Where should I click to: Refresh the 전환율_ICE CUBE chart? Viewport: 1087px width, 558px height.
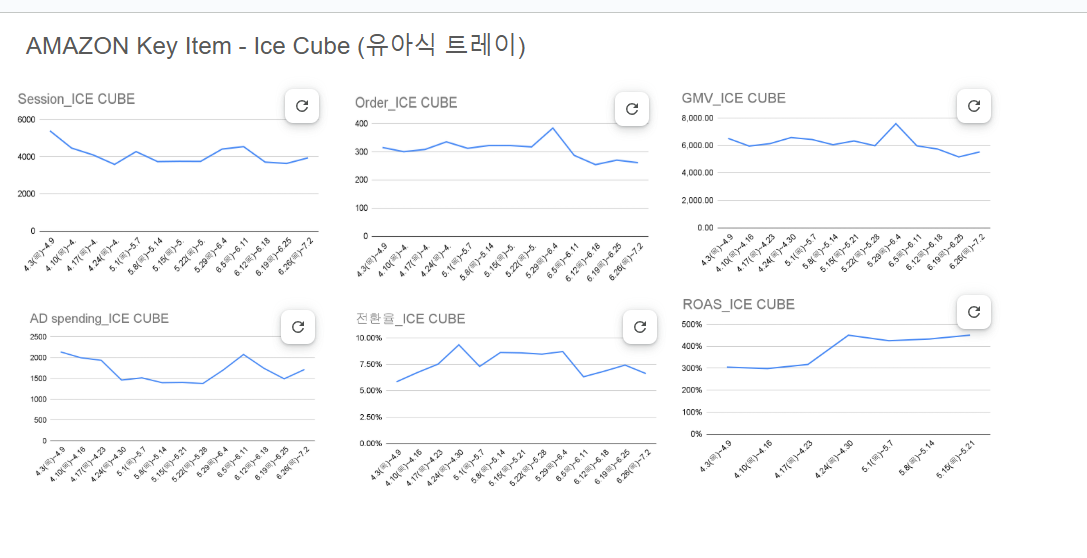tap(639, 326)
